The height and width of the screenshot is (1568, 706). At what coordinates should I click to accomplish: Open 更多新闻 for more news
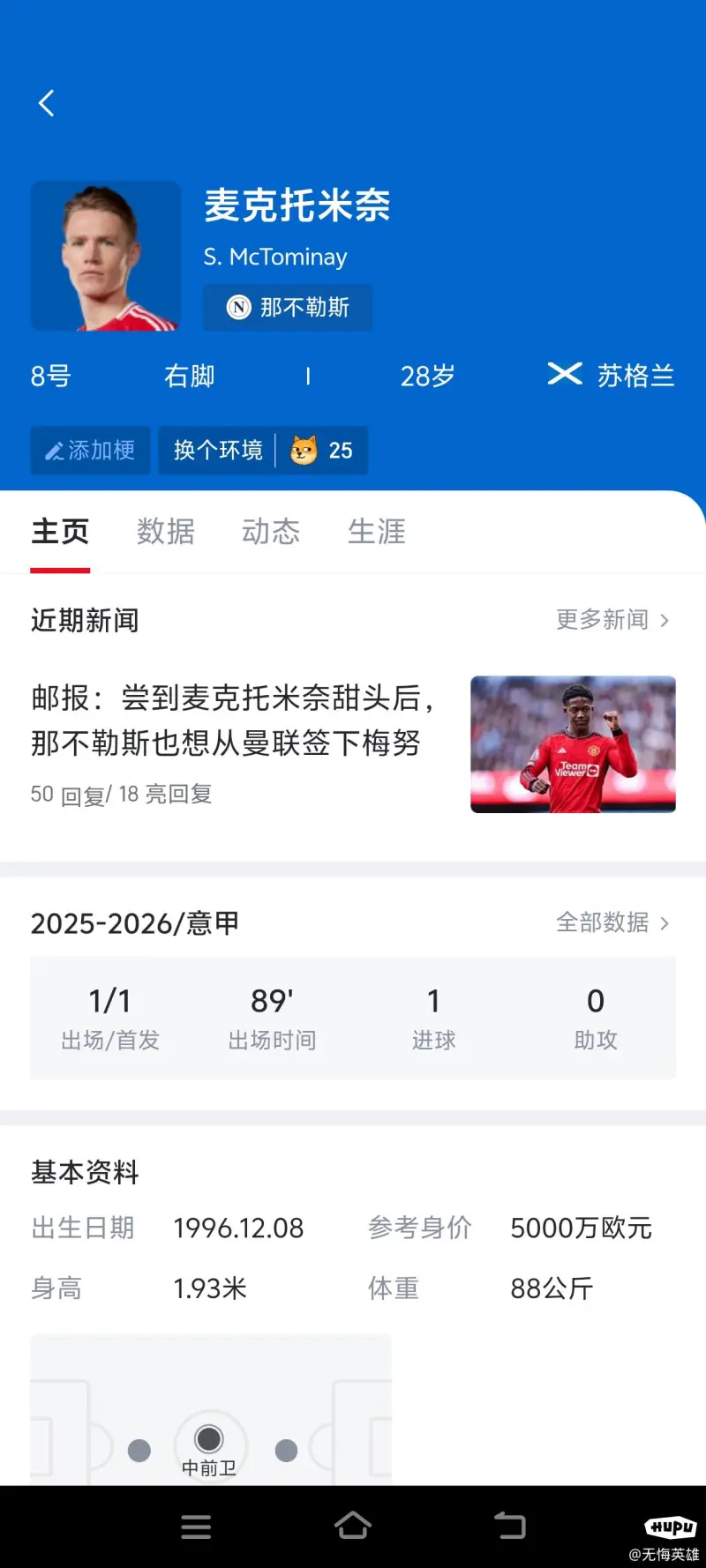coord(612,620)
